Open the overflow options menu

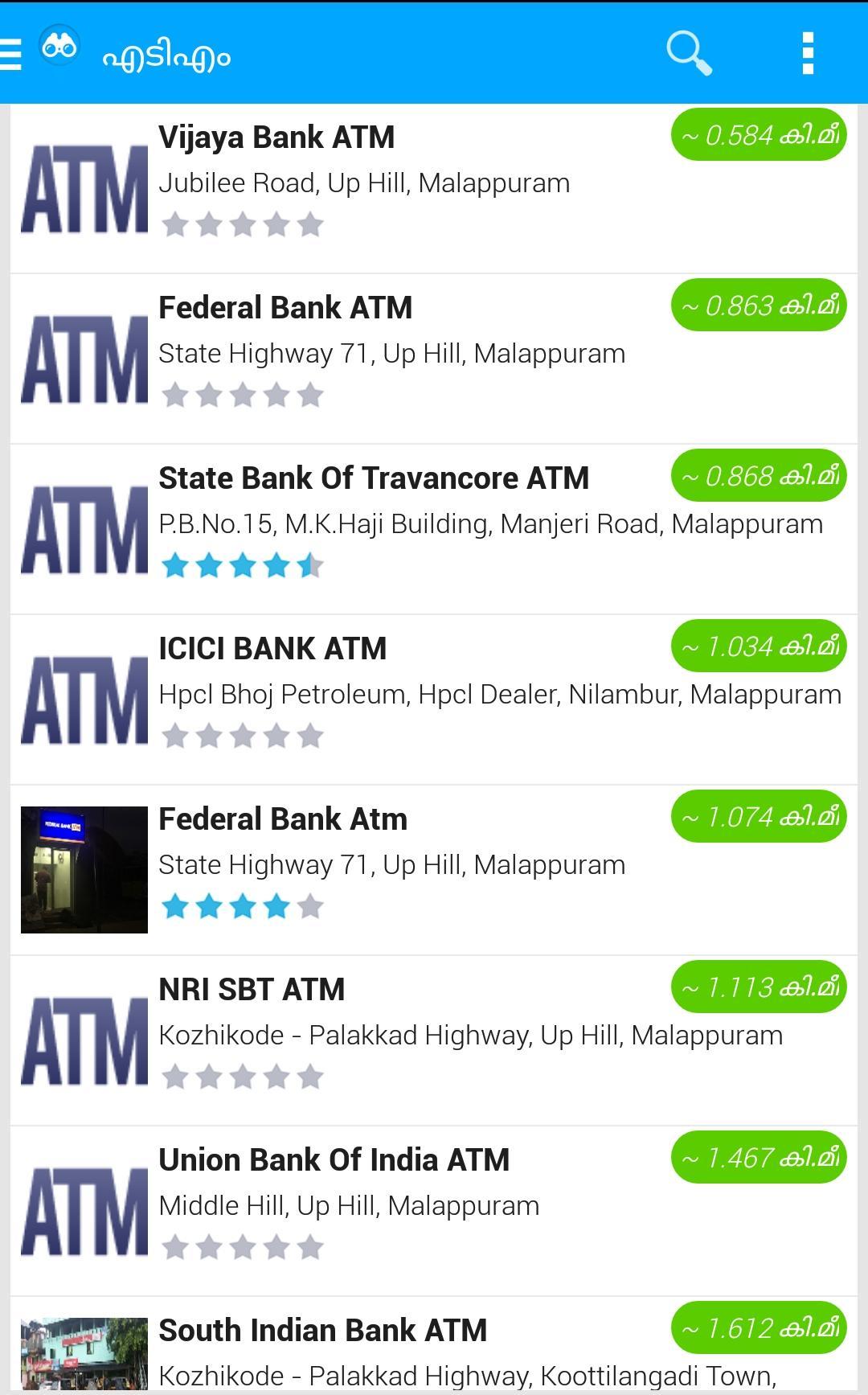point(808,54)
